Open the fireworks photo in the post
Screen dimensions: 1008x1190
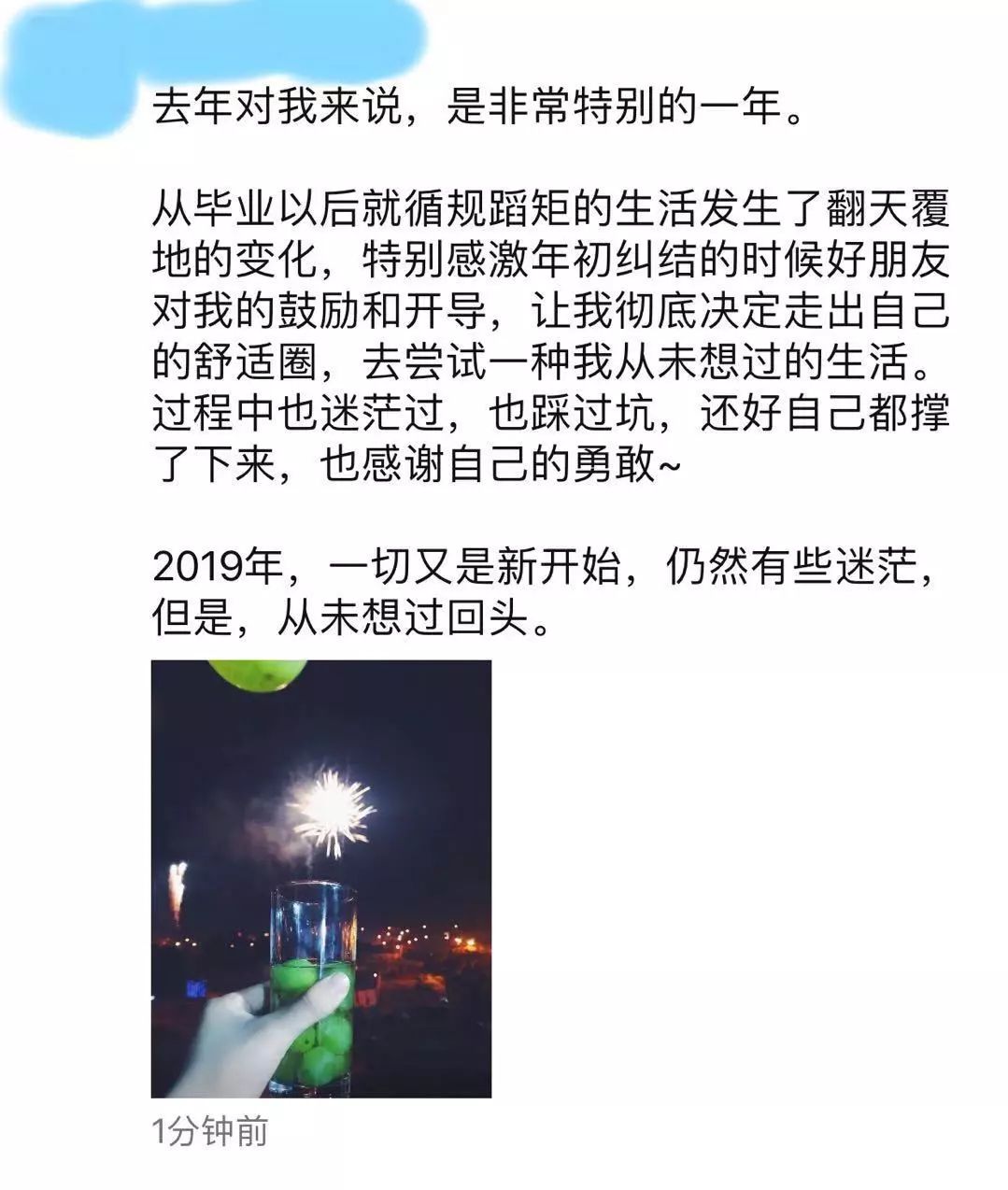pos(320,878)
